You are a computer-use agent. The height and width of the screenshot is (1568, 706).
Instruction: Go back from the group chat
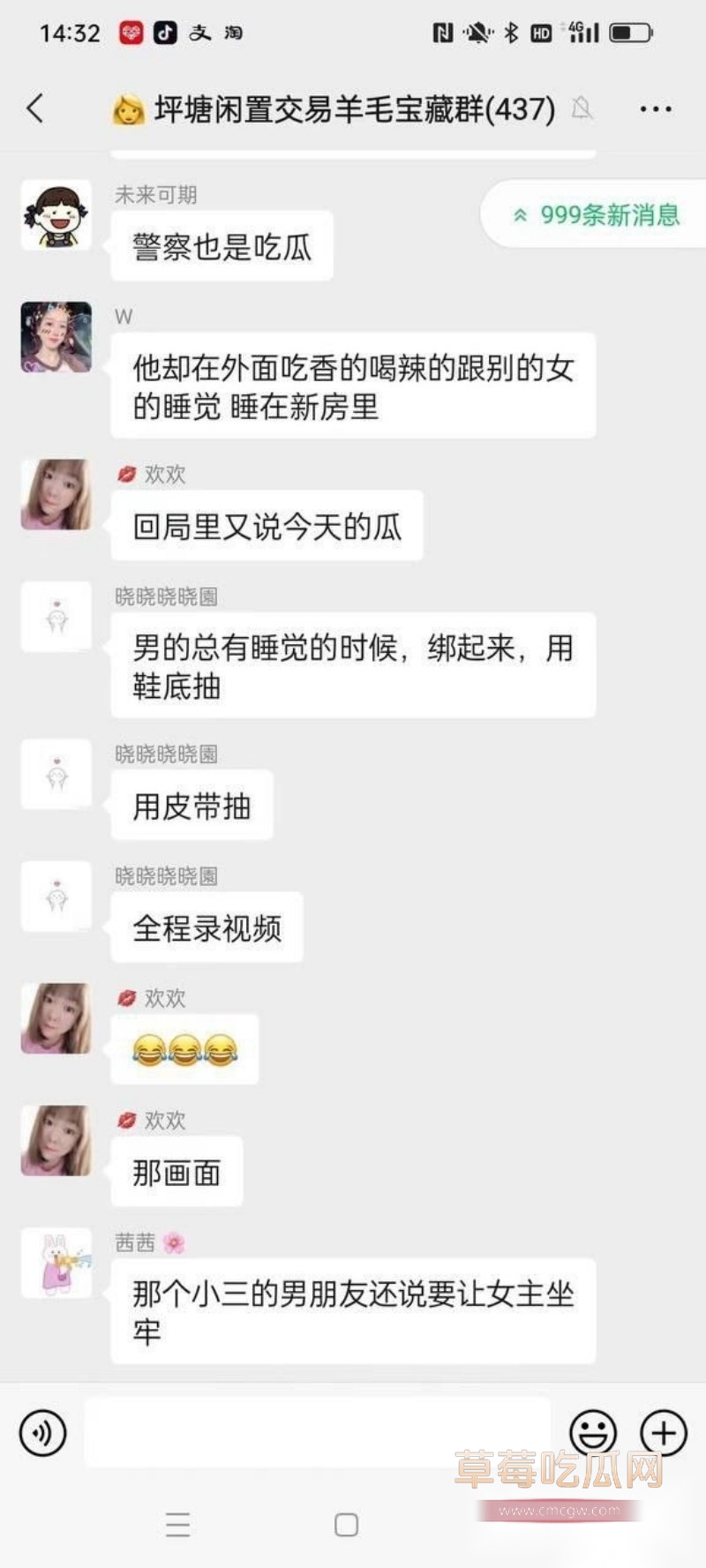pos(35,109)
